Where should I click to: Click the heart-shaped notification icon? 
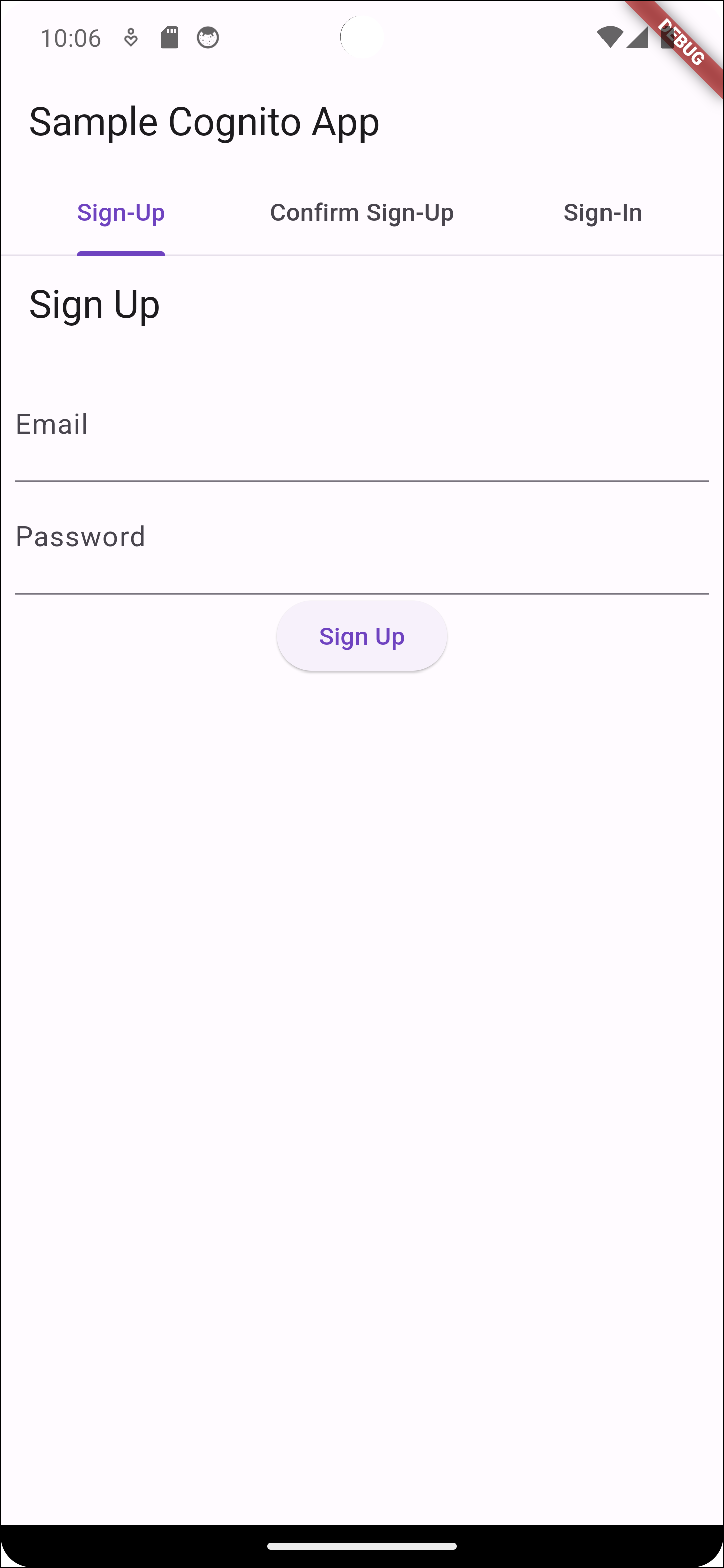(131, 37)
